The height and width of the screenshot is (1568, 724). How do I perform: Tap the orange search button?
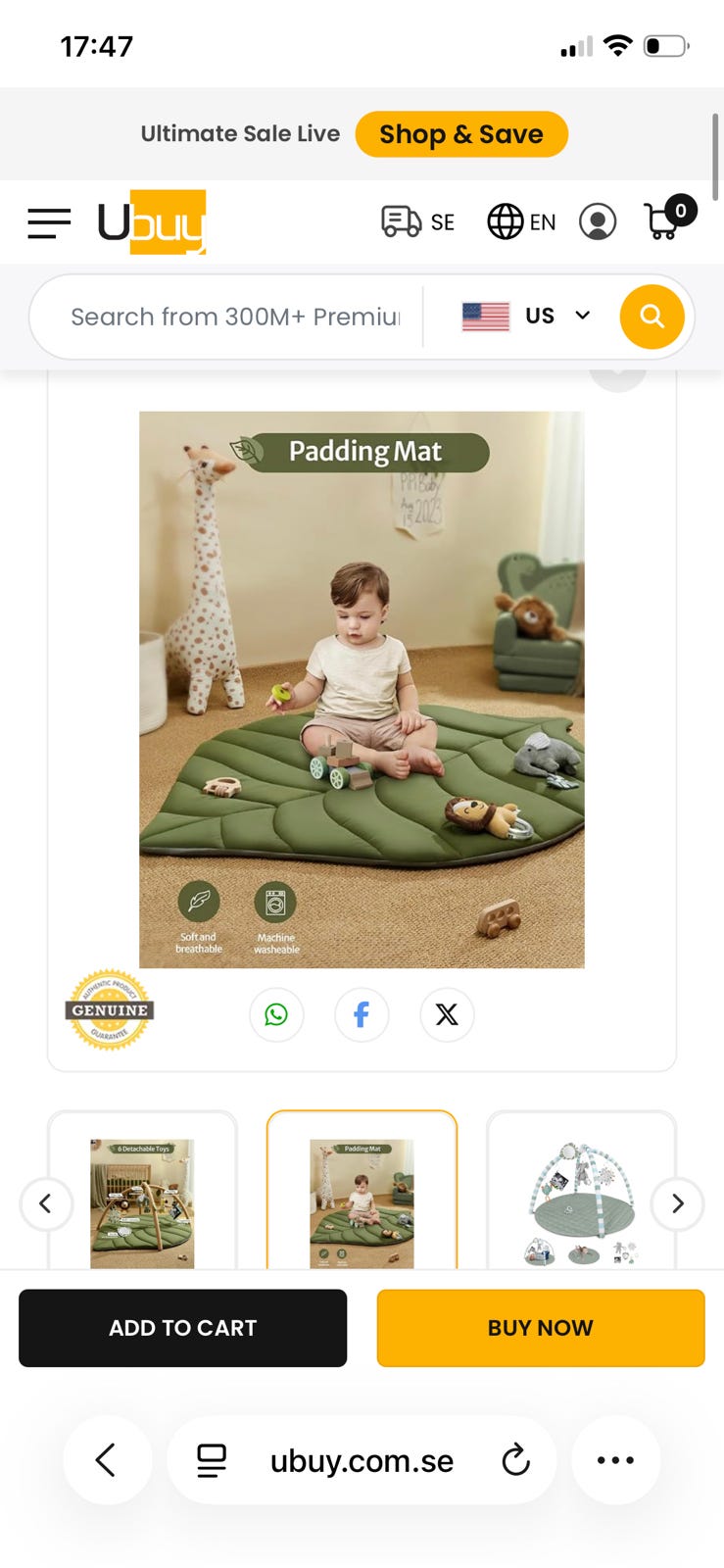point(652,317)
